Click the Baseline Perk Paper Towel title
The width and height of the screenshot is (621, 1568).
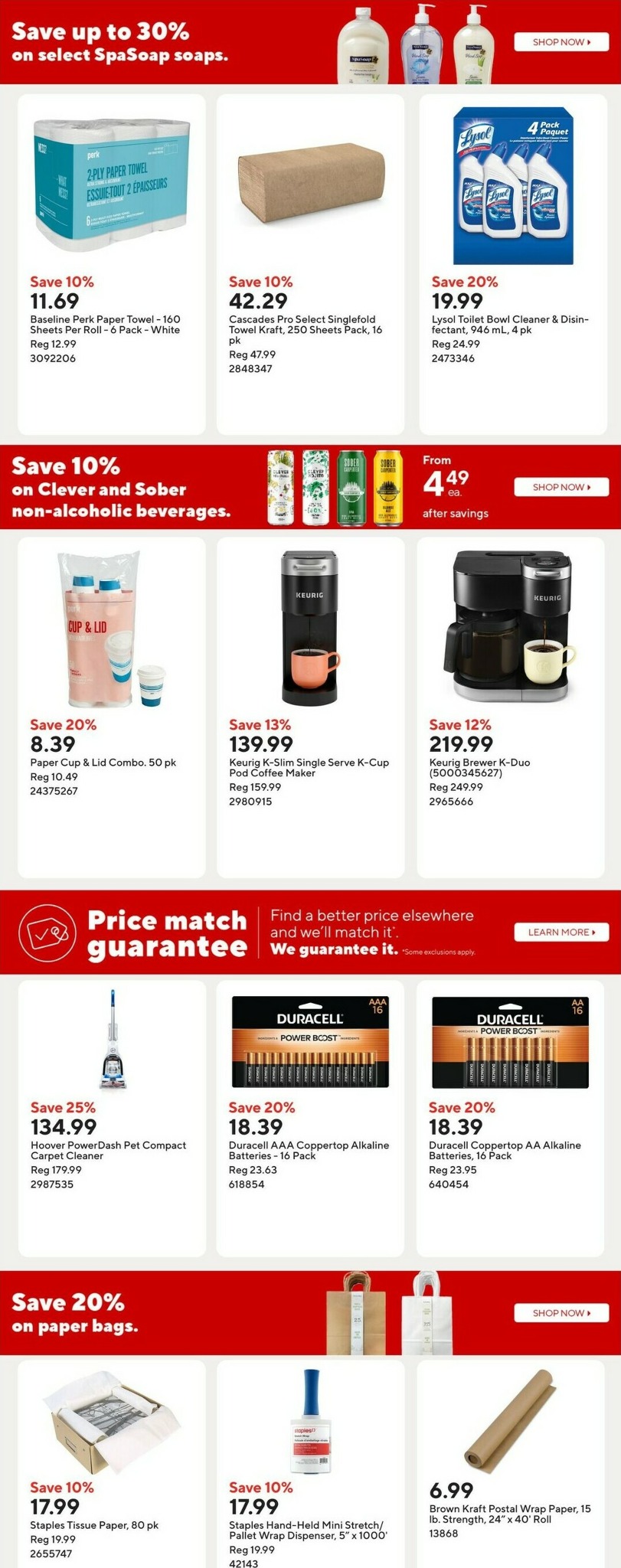[x=103, y=324]
